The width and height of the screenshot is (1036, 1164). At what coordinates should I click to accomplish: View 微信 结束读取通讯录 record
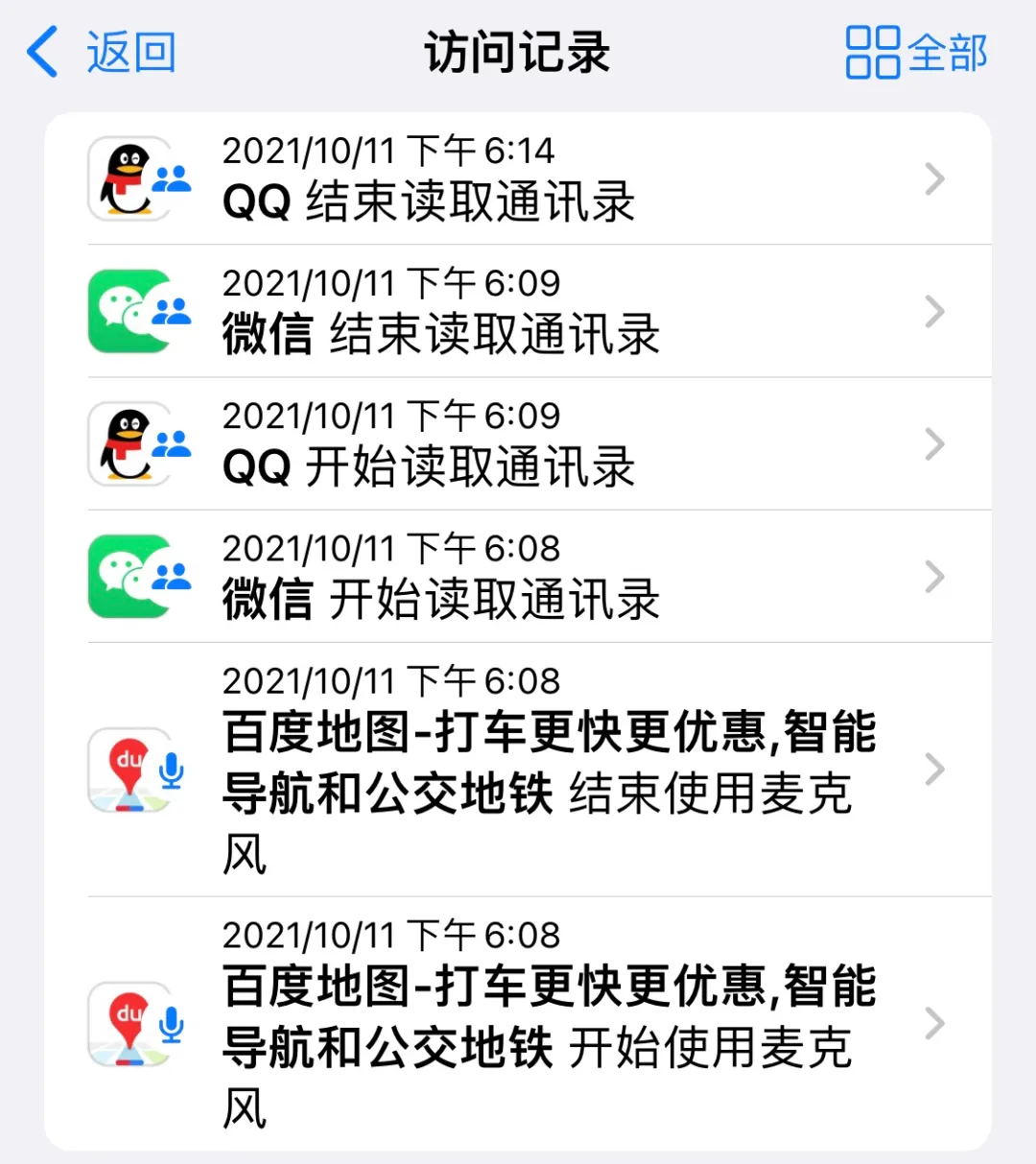[x=518, y=312]
